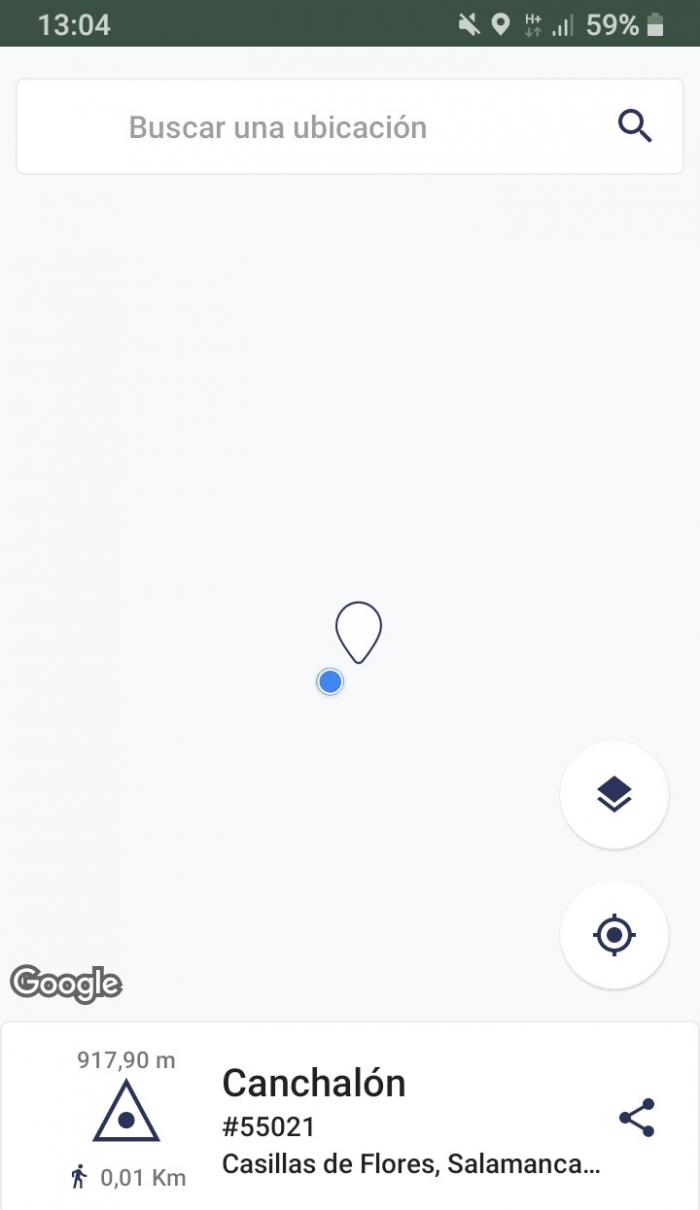Open the Canchalón #55021 details card

point(350,1116)
